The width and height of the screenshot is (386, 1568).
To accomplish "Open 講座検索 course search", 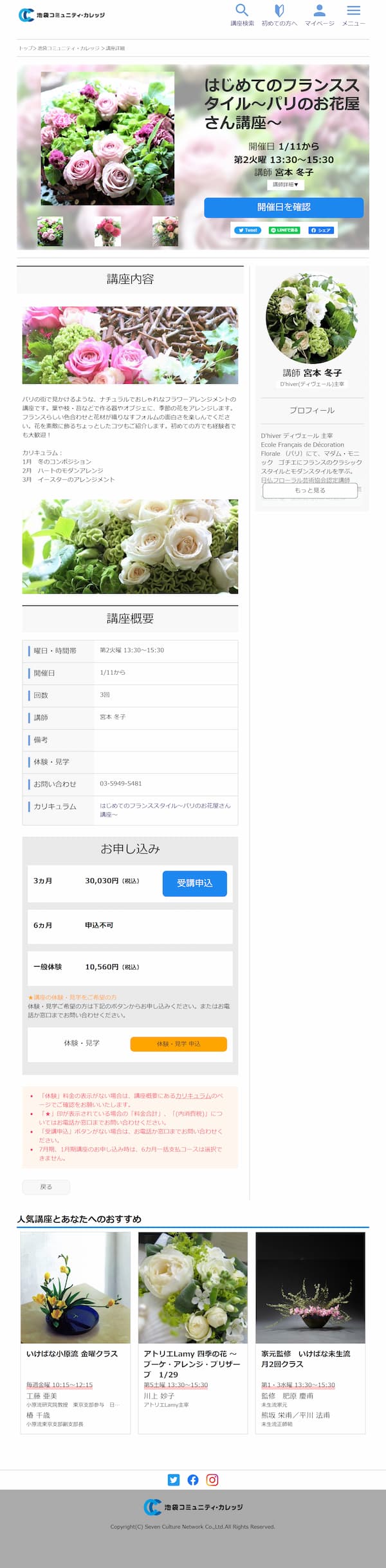I will pos(242,15).
